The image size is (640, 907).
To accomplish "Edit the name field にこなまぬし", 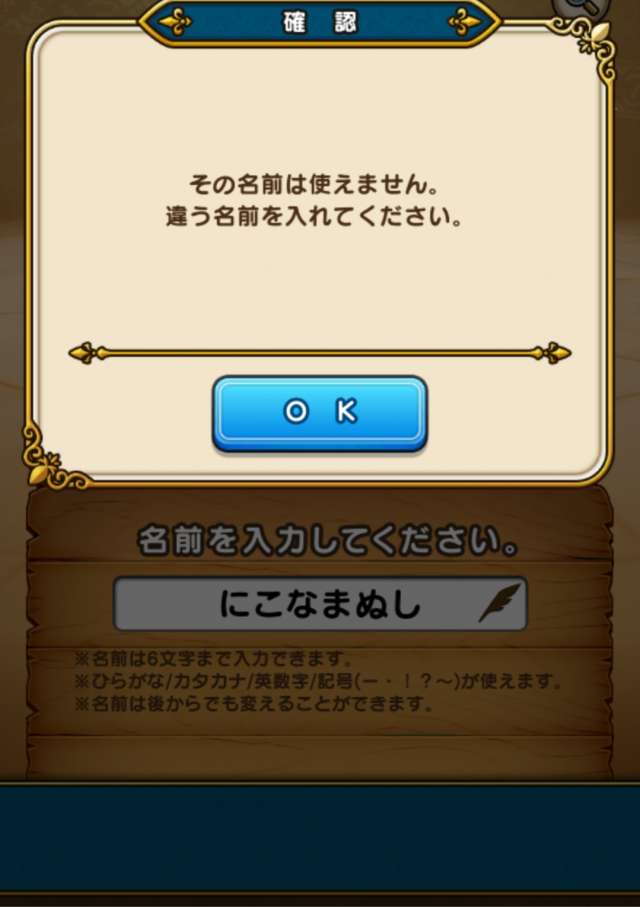I will pyautogui.click(x=319, y=604).
